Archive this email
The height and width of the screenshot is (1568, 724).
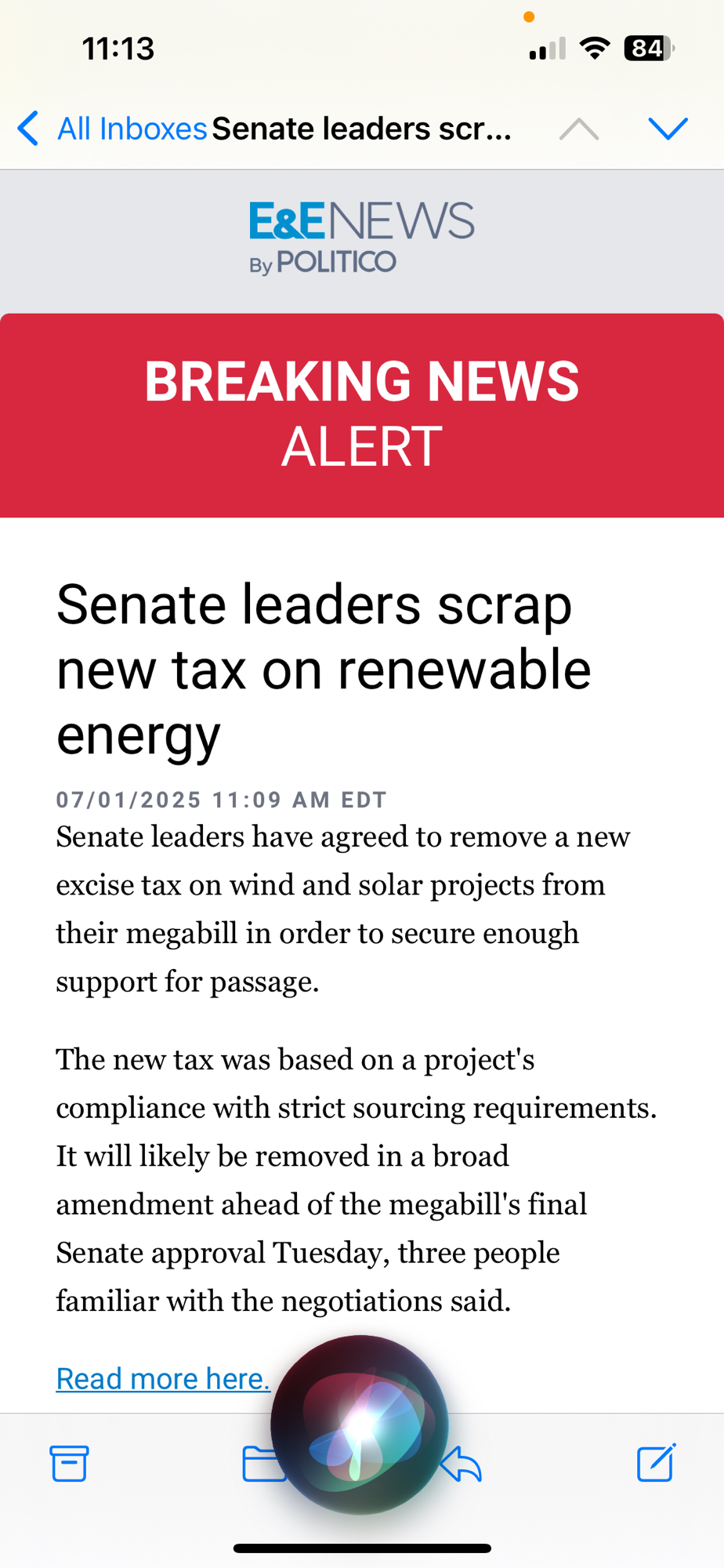coord(69,1463)
